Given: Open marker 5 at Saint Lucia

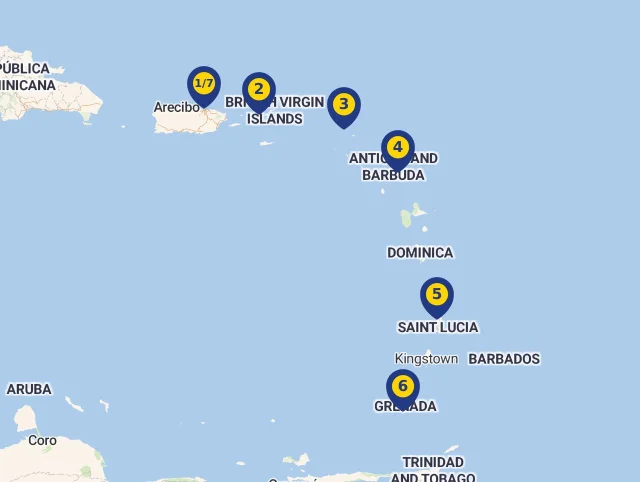Looking at the screenshot, I should (437, 295).
